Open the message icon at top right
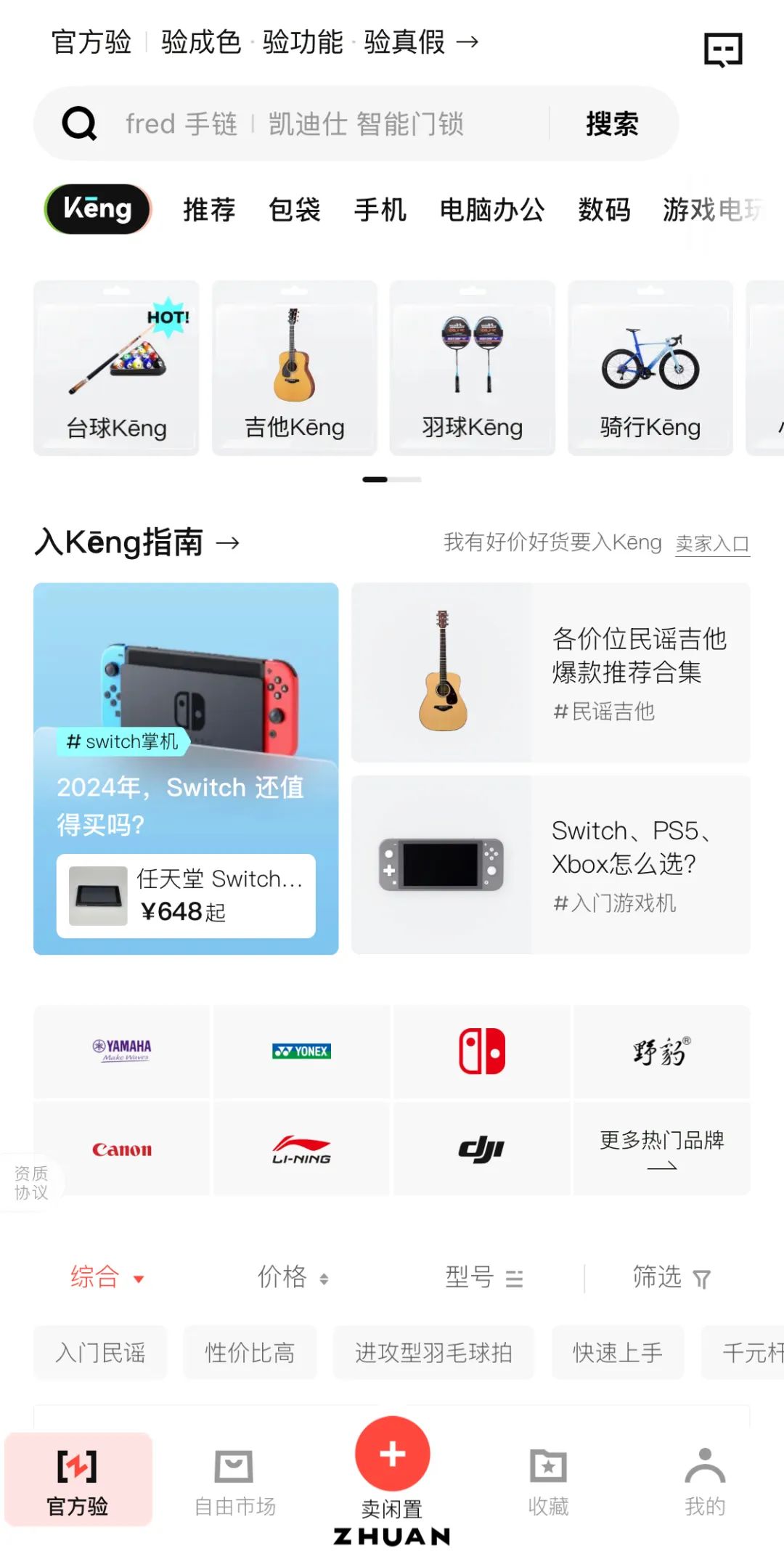Screen dimensions: 784x1551 tap(723, 50)
